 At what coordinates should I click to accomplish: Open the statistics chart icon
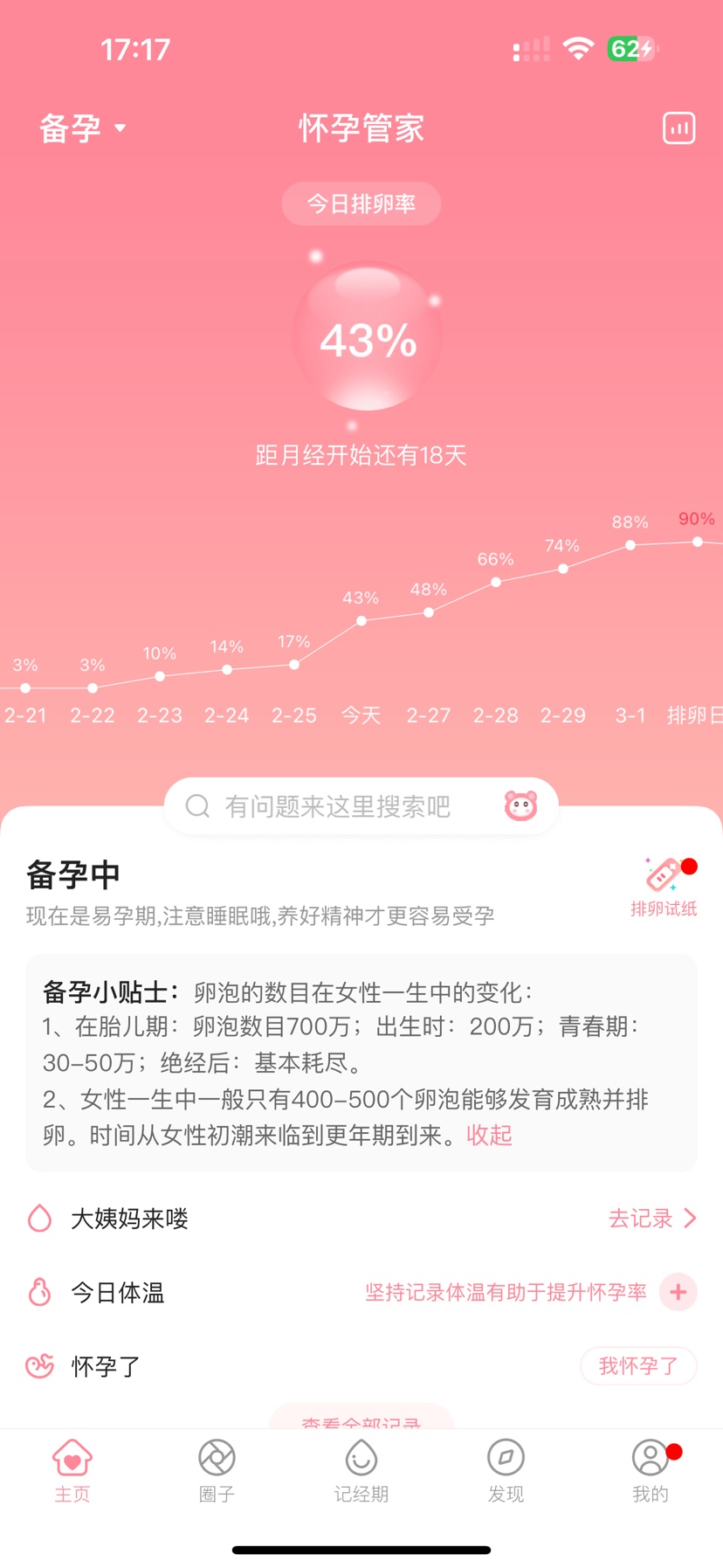pos(678,128)
